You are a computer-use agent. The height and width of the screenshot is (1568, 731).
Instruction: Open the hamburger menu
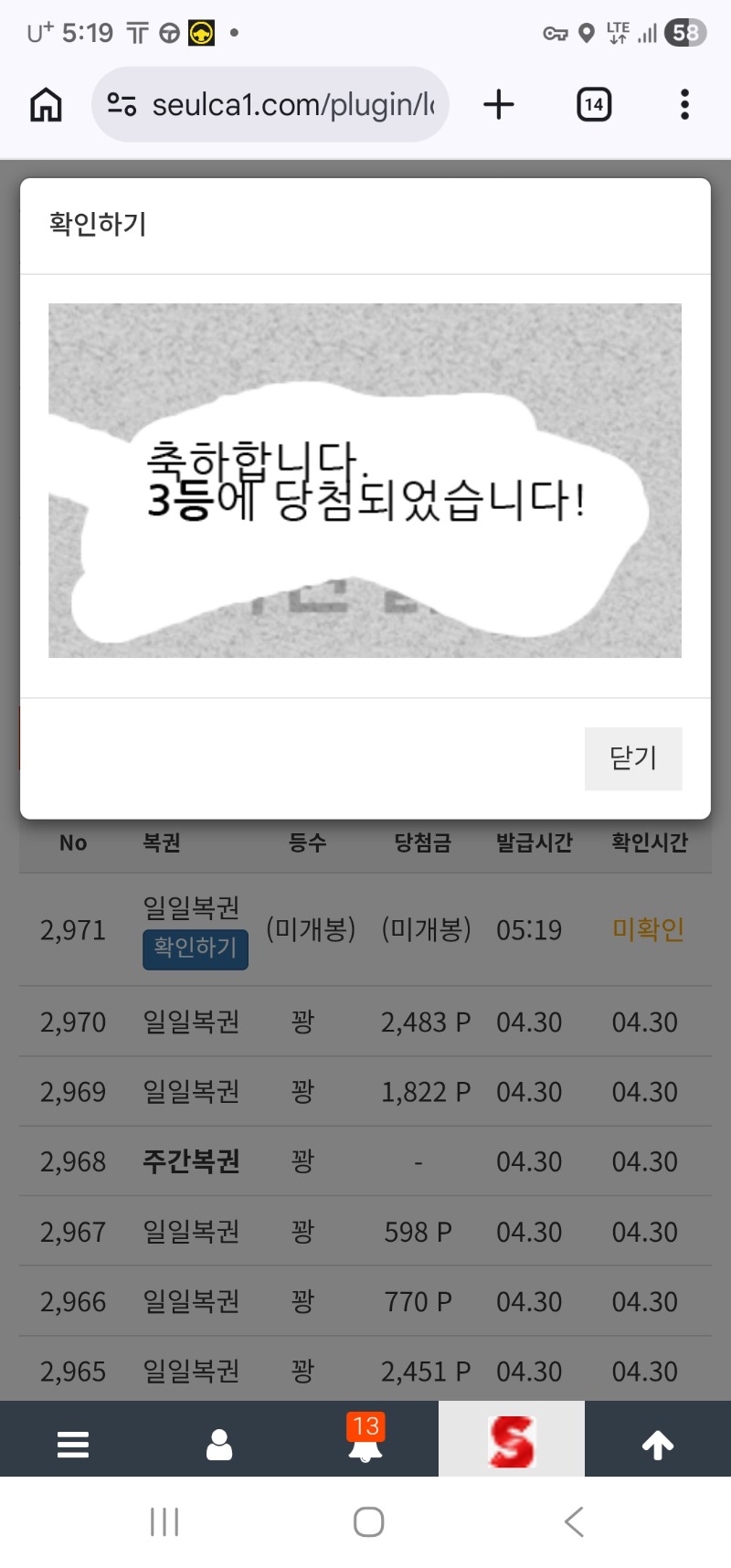73,1445
